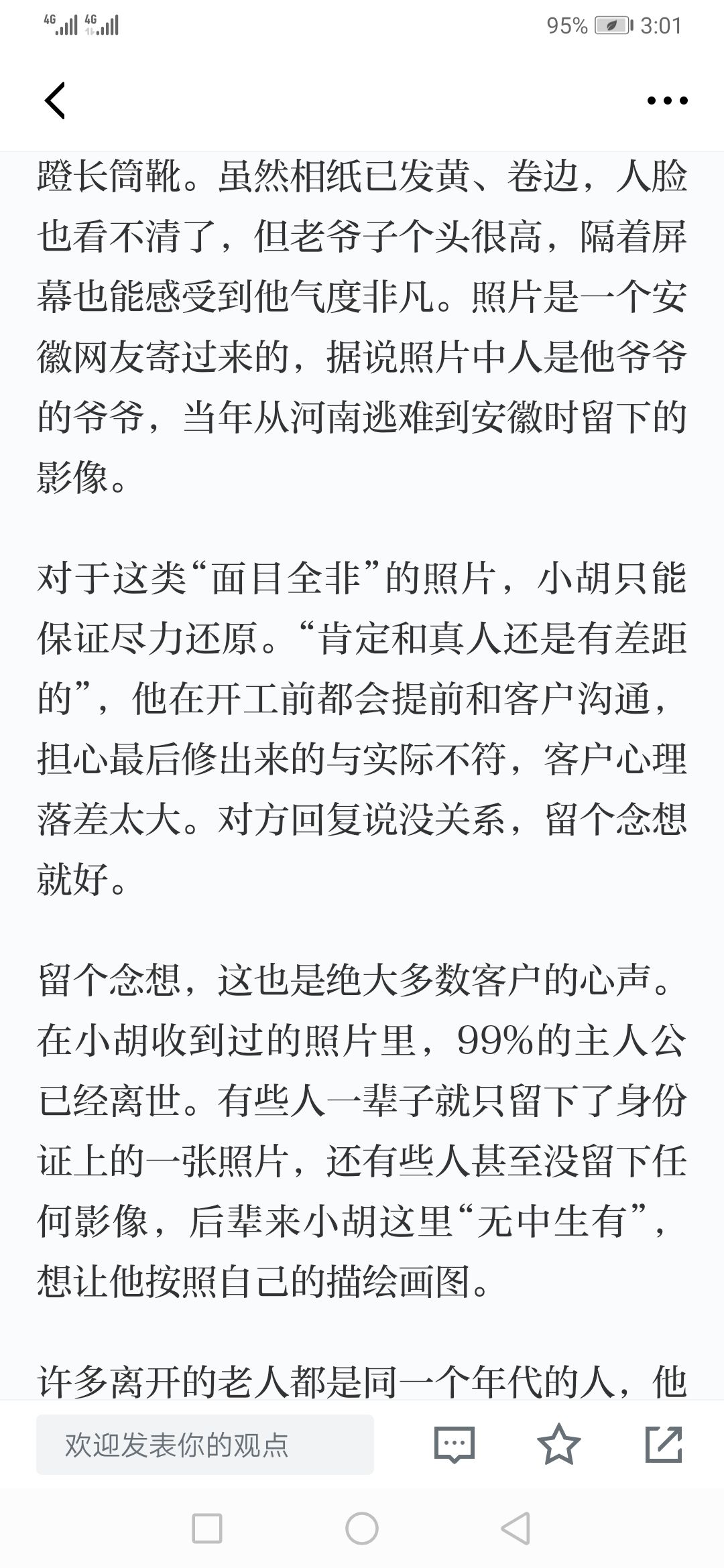Go back using the top-left arrow

tap(55, 101)
